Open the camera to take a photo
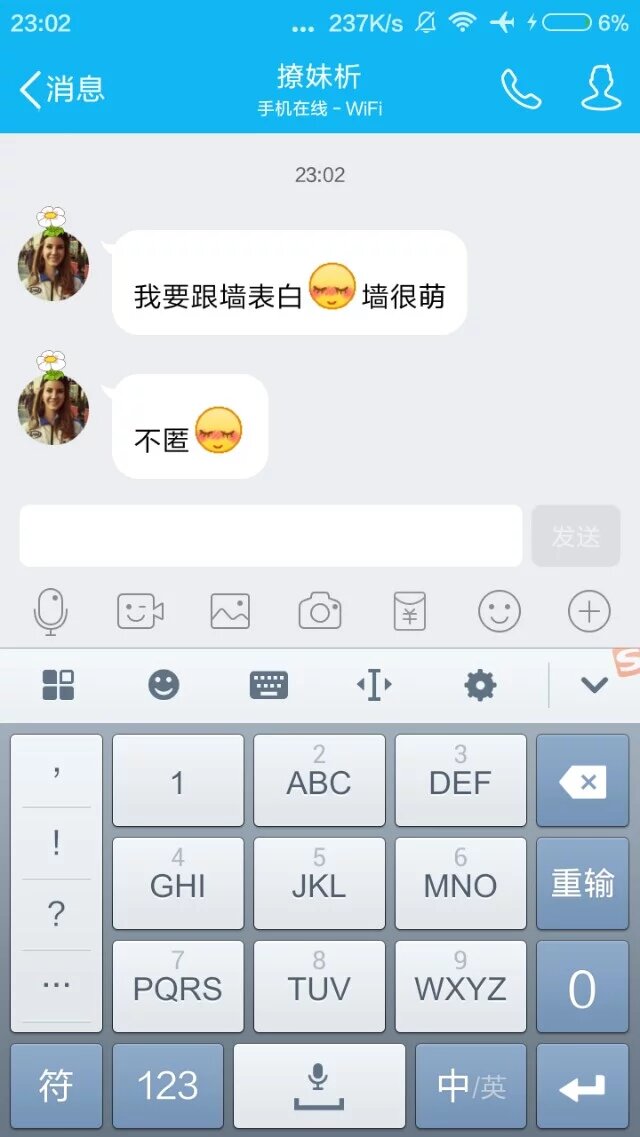The image size is (640, 1137). coord(320,610)
